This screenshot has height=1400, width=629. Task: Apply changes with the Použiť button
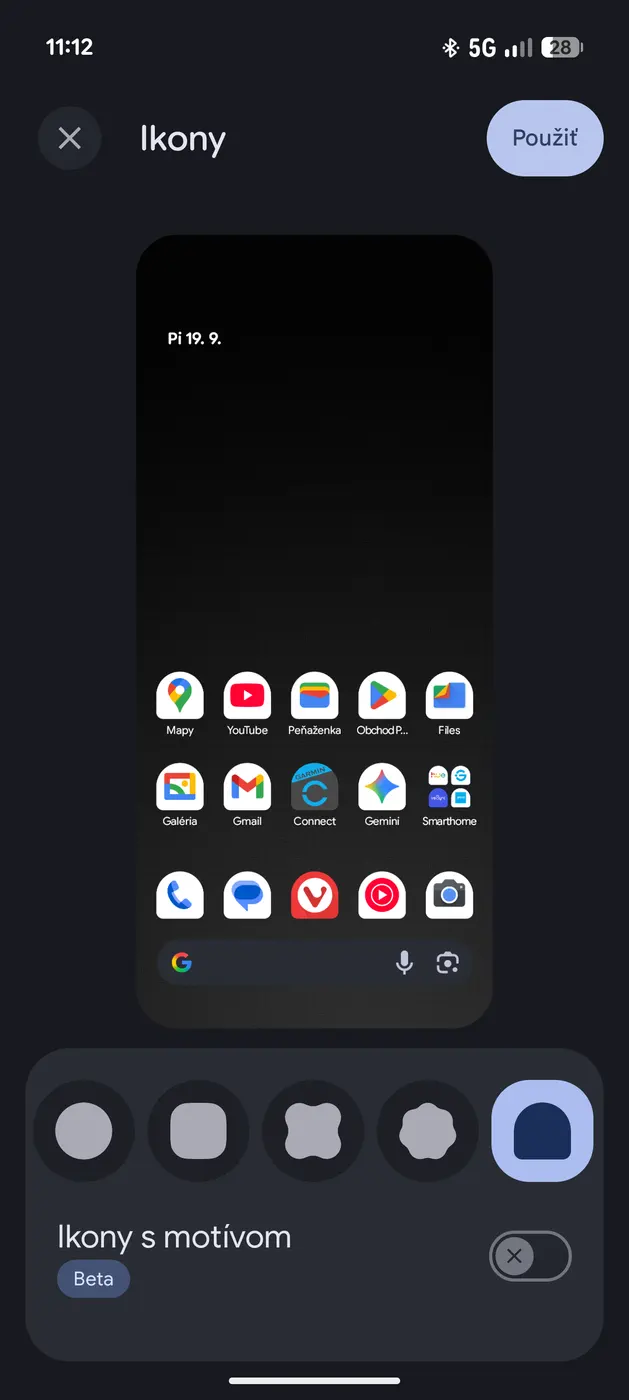[545, 138]
